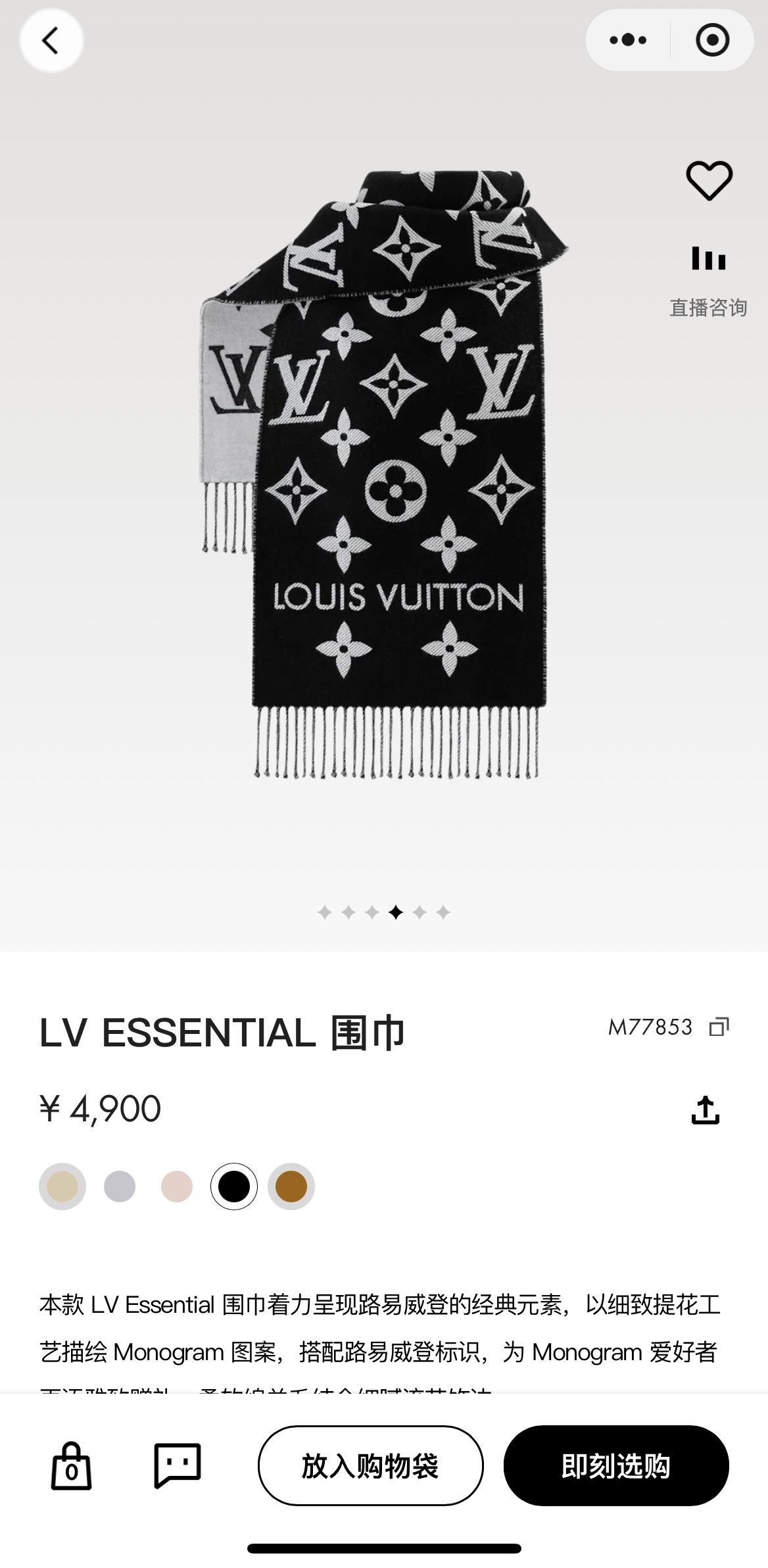This screenshot has width=768, height=1568.
Task: Open the customer service chat
Action: point(177,1466)
